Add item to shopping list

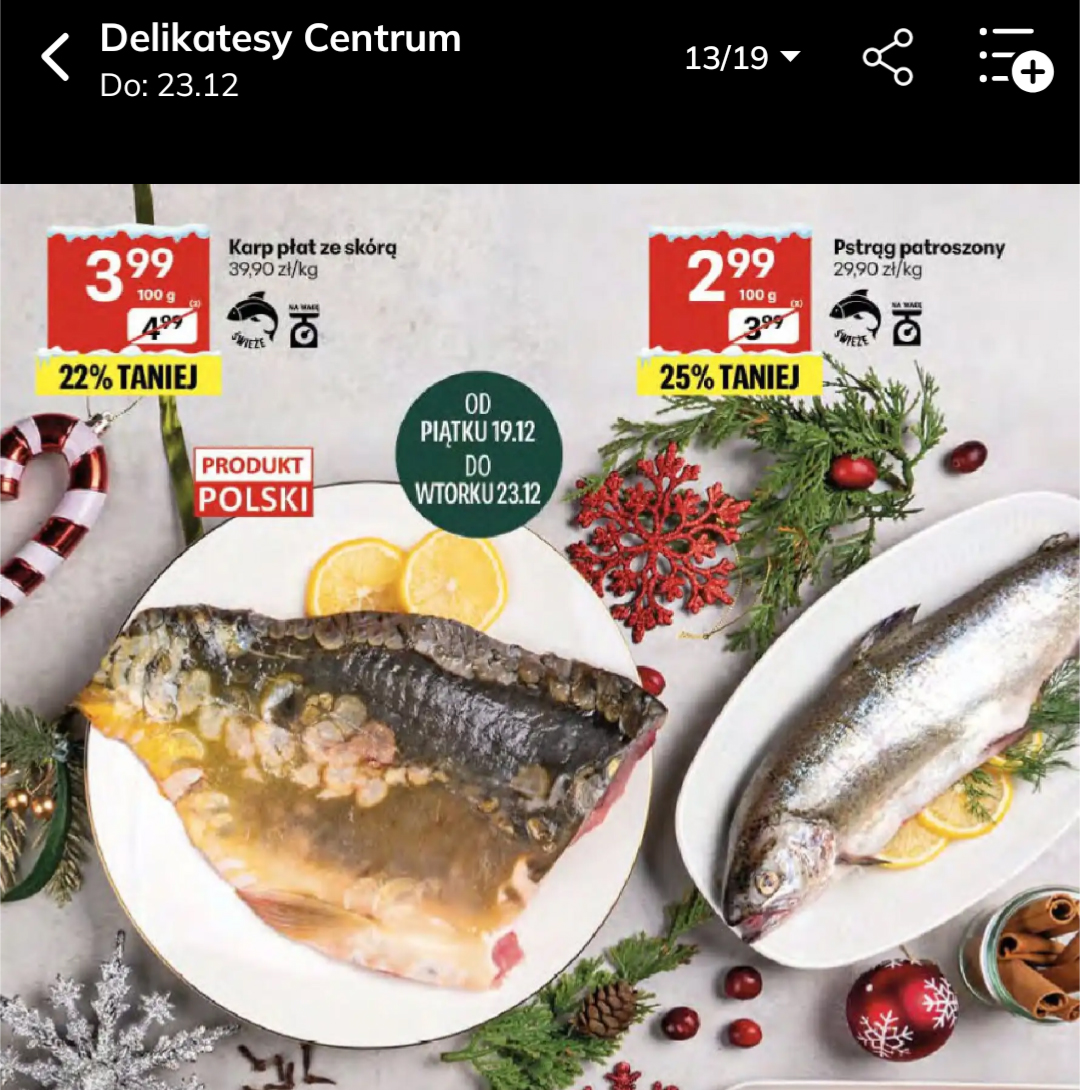tap(1014, 58)
